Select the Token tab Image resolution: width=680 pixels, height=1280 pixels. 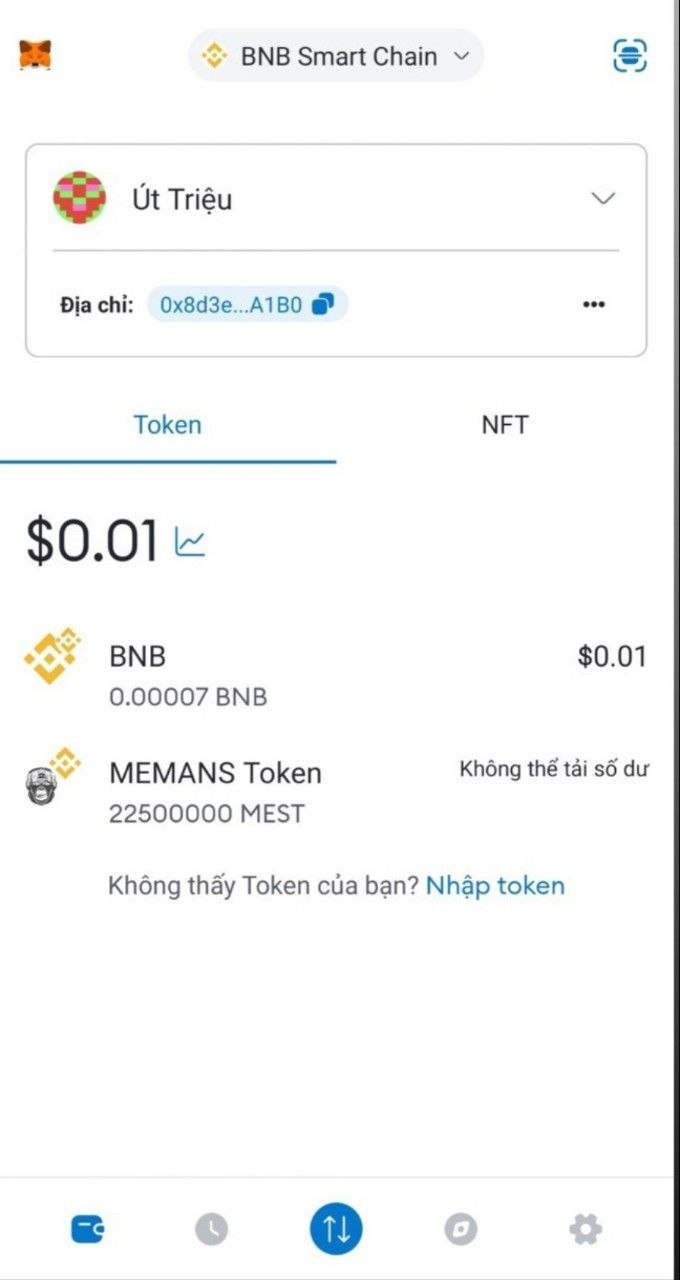[x=168, y=425]
